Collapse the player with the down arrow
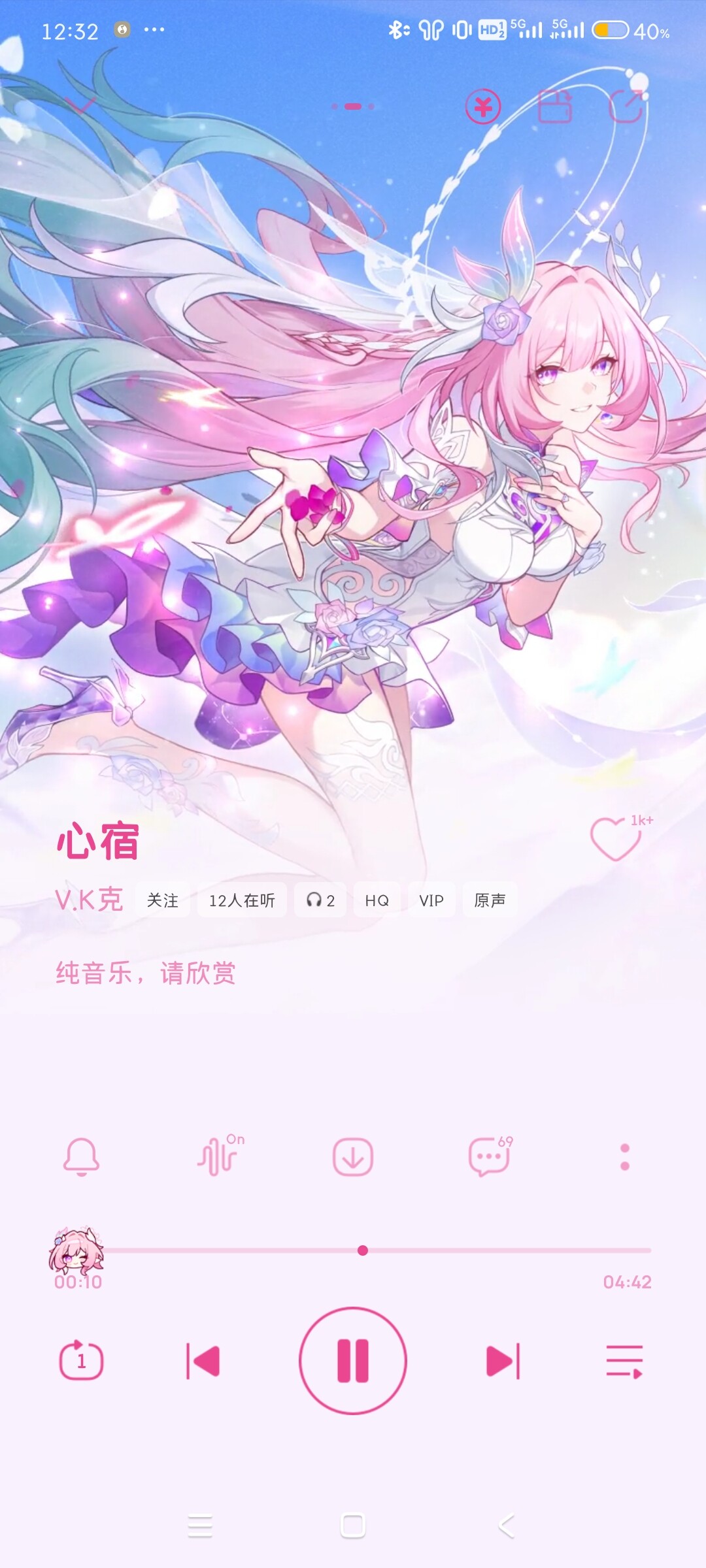 [x=80, y=105]
